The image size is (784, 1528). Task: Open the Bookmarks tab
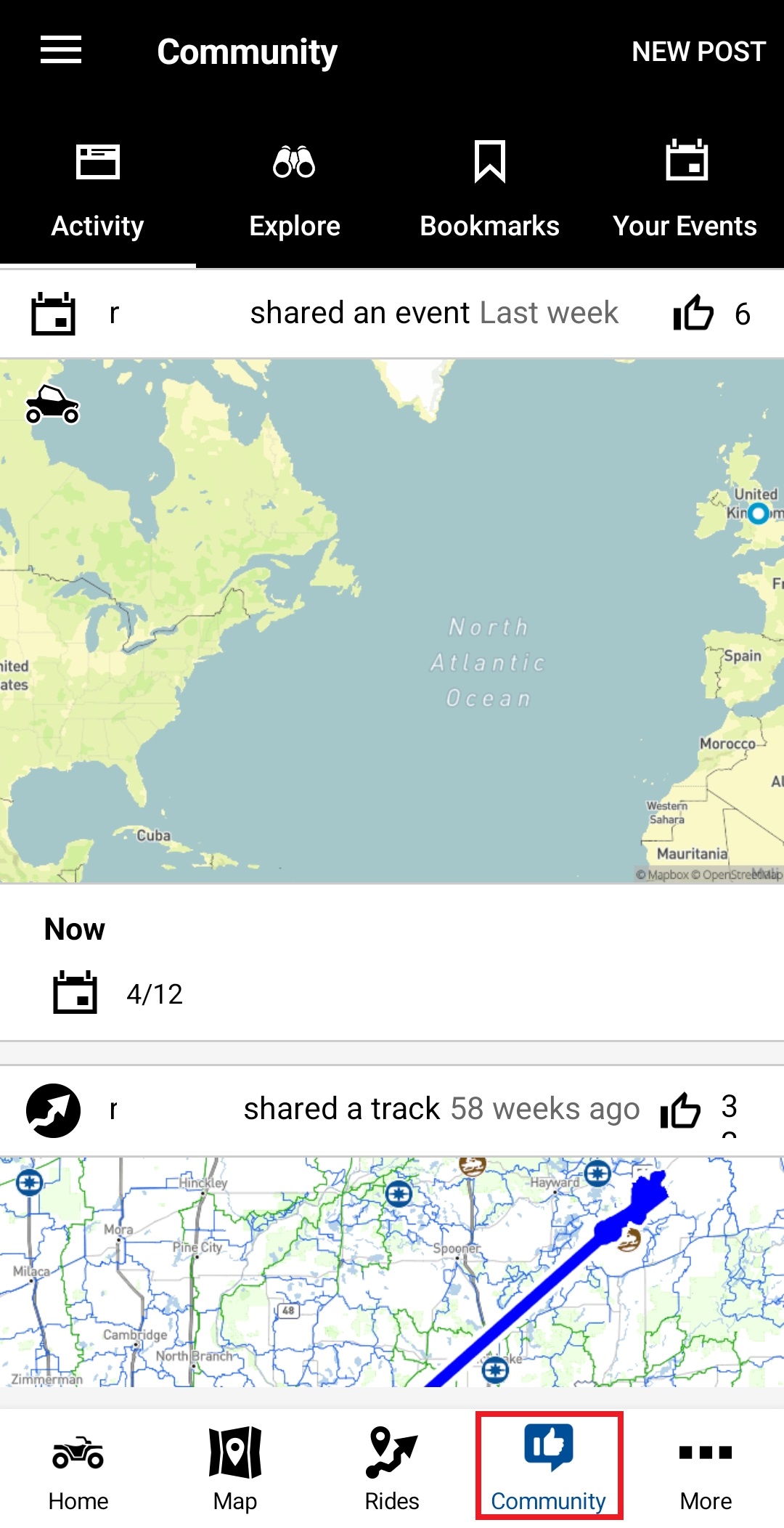[490, 190]
